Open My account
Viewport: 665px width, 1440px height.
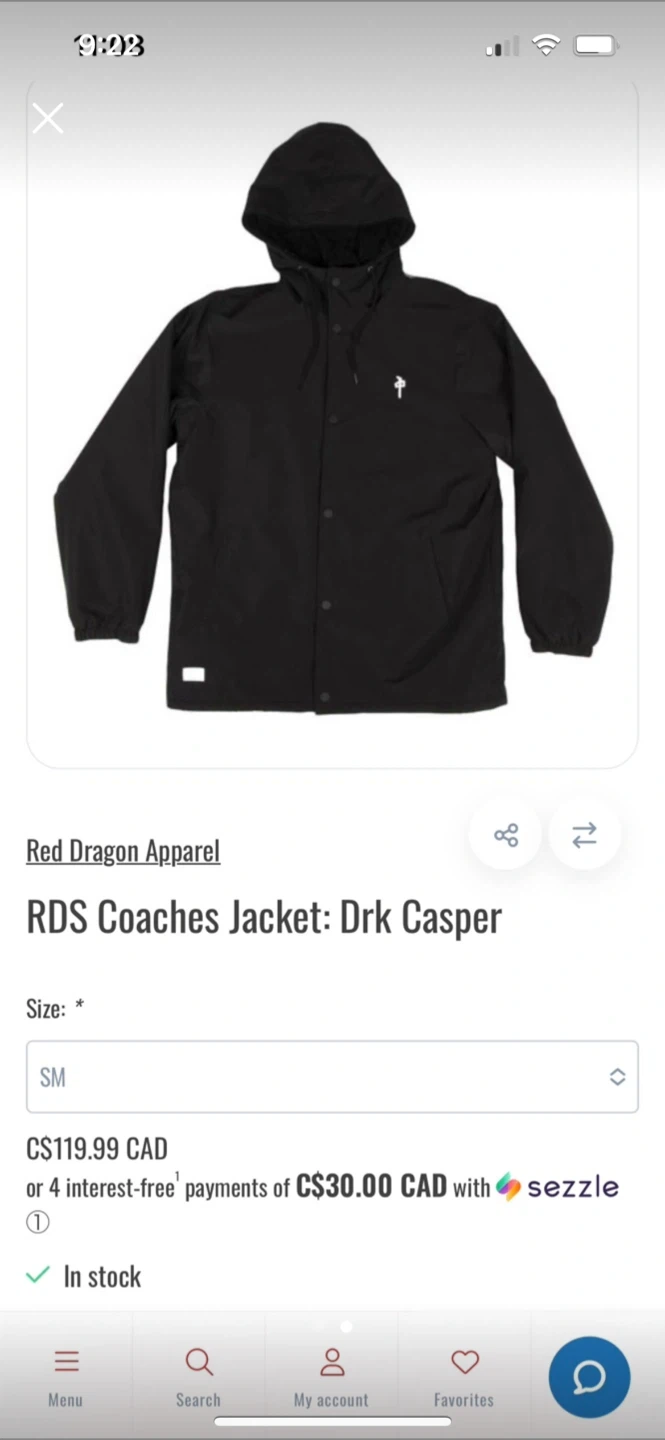(x=331, y=1375)
